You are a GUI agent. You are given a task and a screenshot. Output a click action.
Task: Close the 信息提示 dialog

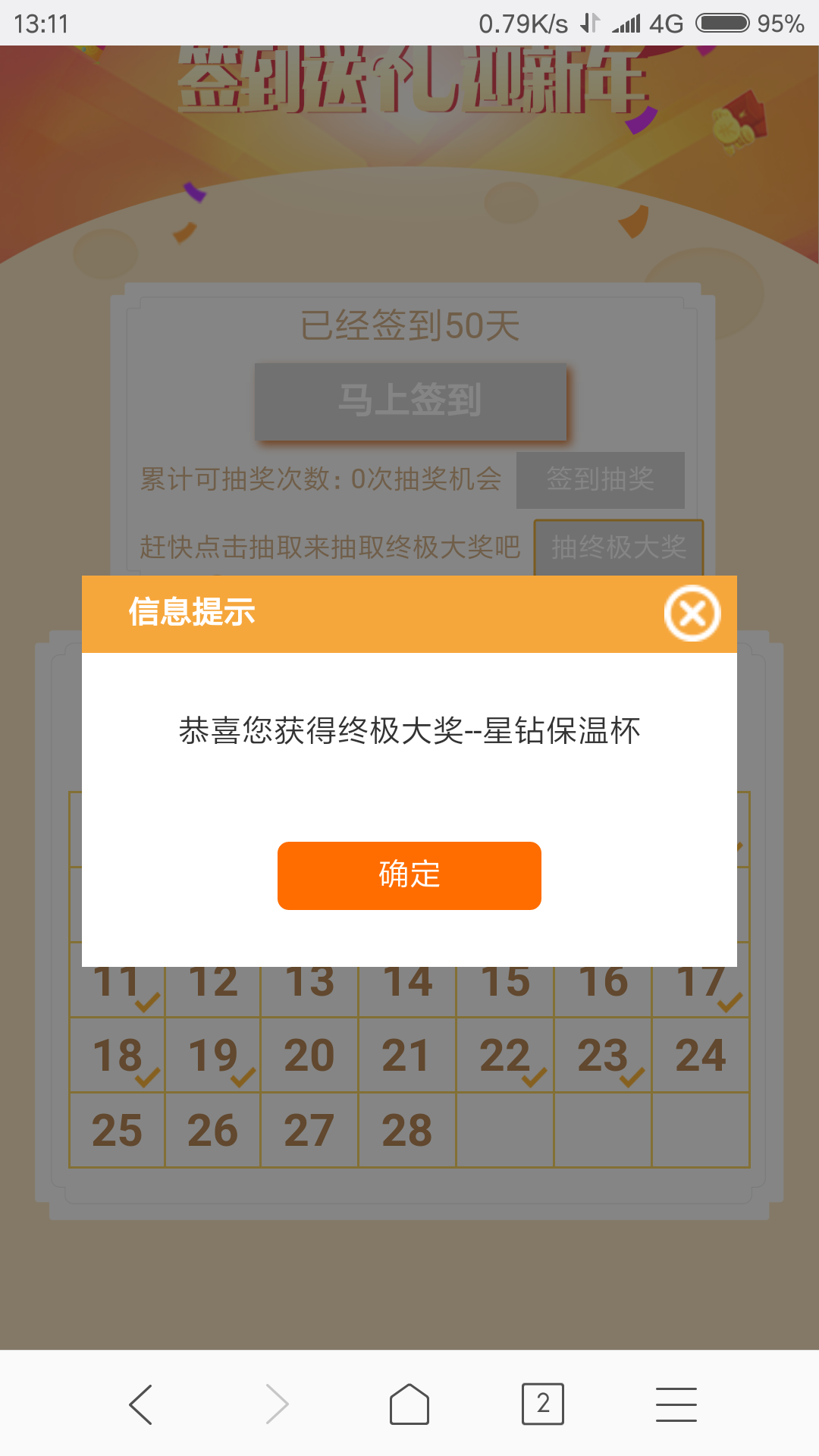click(692, 613)
